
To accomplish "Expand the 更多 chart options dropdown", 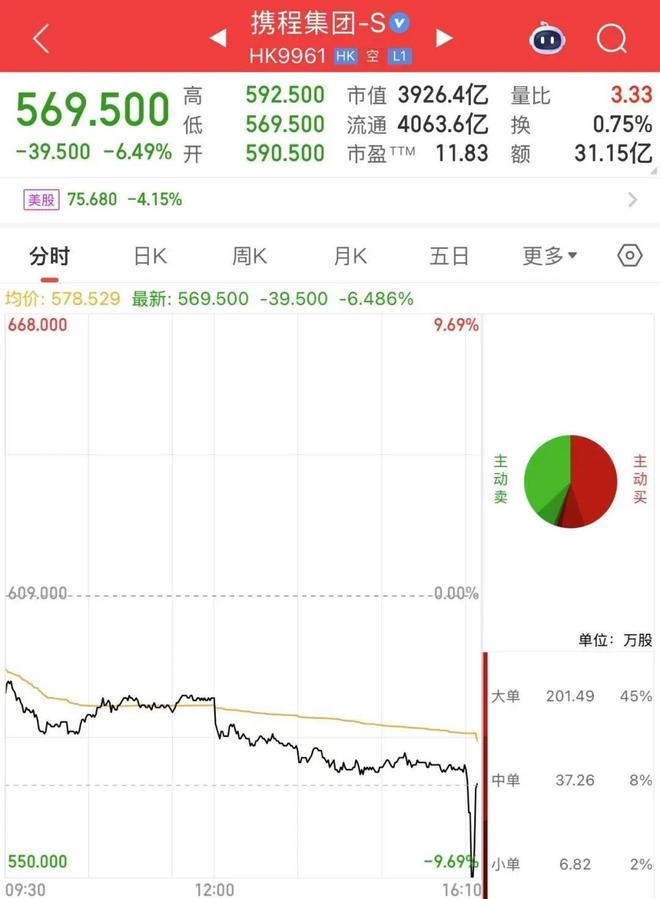I will (x=549, y=256).
